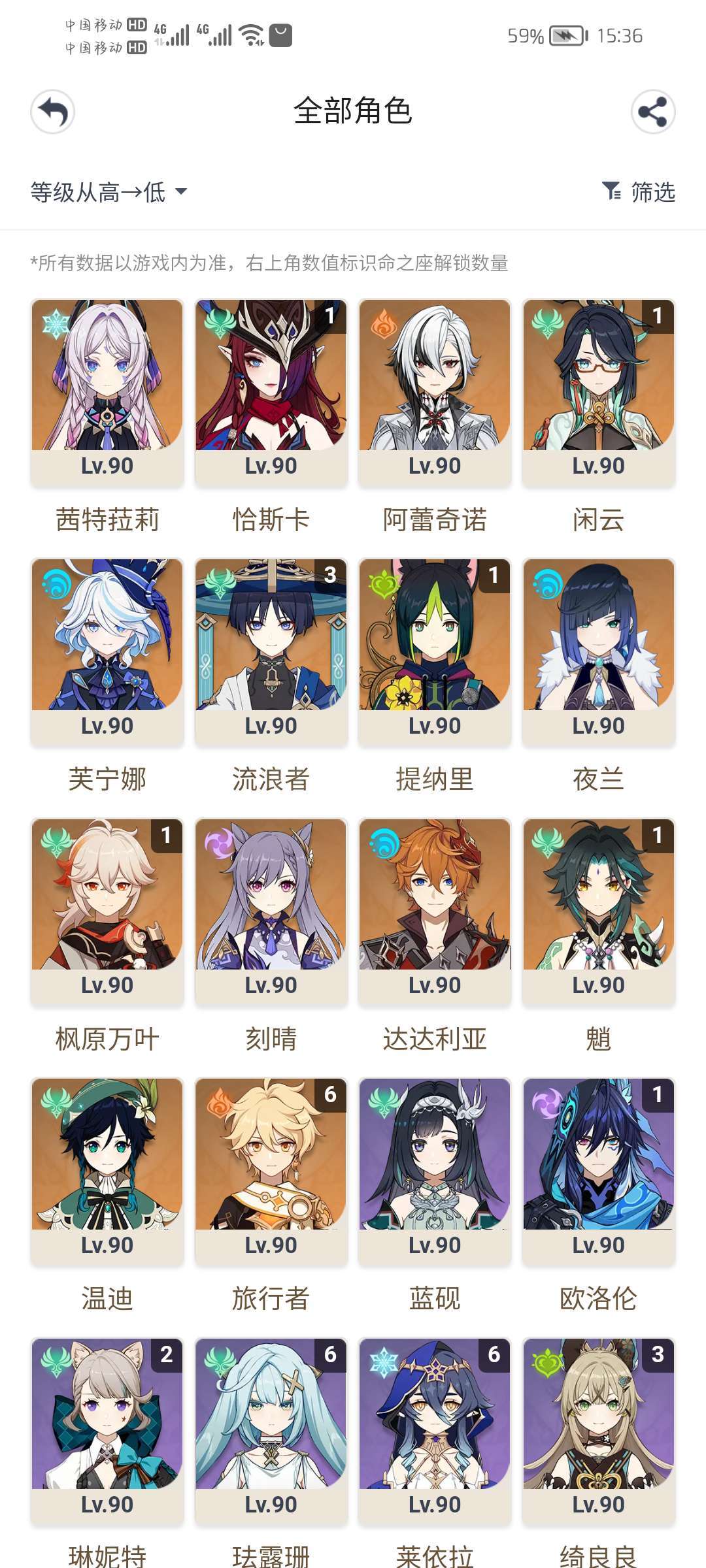Share the character list
The width and height of the screenshot is (706, 1568).
click(x=652, y=112)
